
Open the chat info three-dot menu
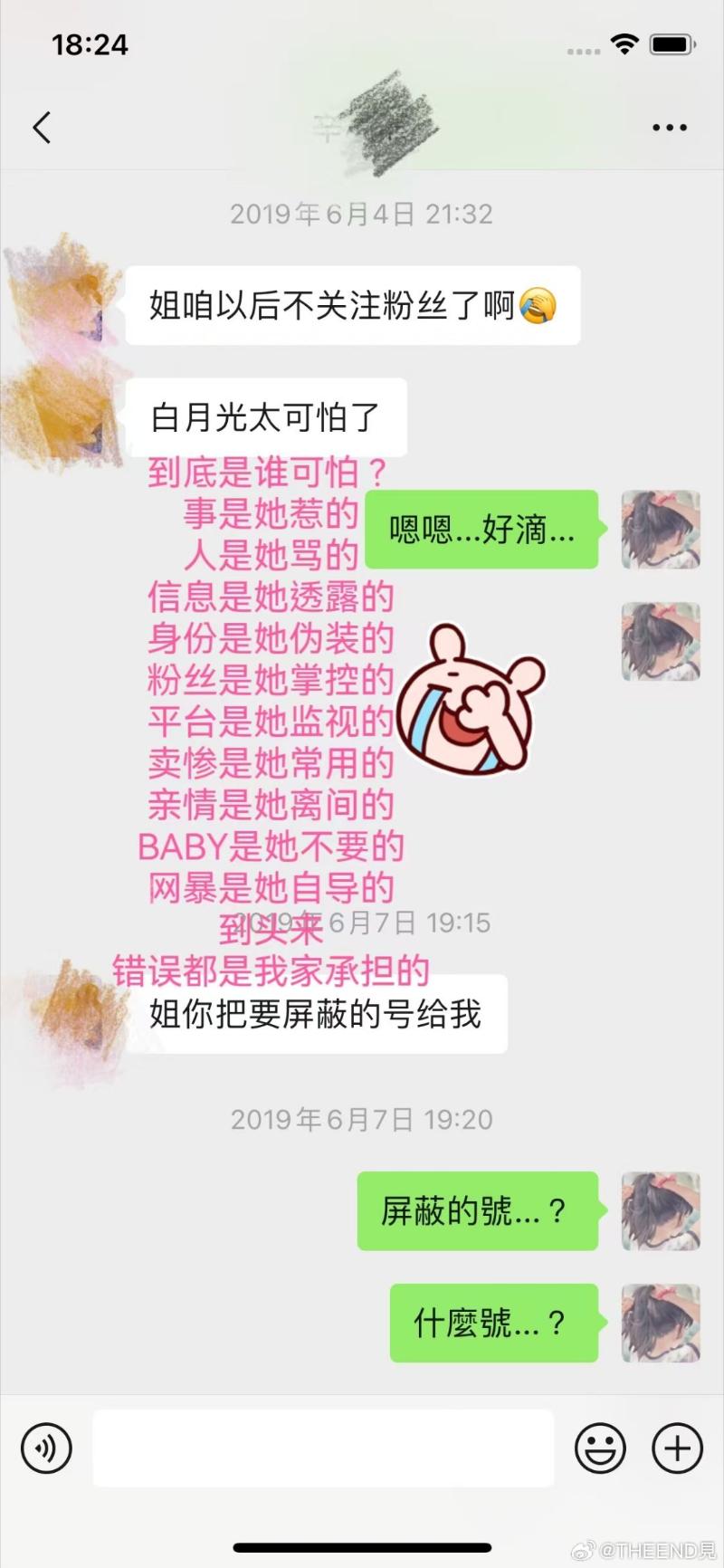[x=669, y=128]
